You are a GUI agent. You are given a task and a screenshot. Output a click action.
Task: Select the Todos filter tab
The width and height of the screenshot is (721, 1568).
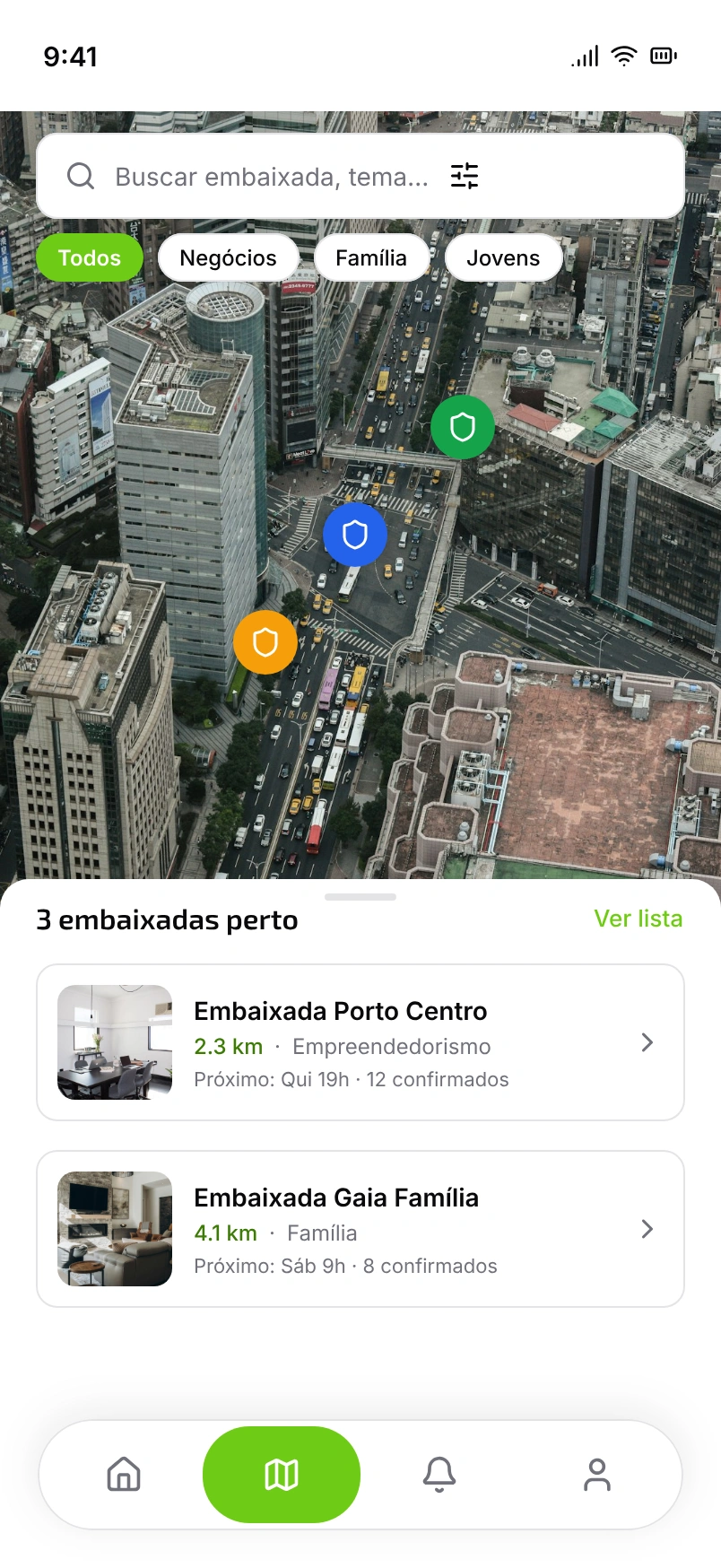[89, 257]
